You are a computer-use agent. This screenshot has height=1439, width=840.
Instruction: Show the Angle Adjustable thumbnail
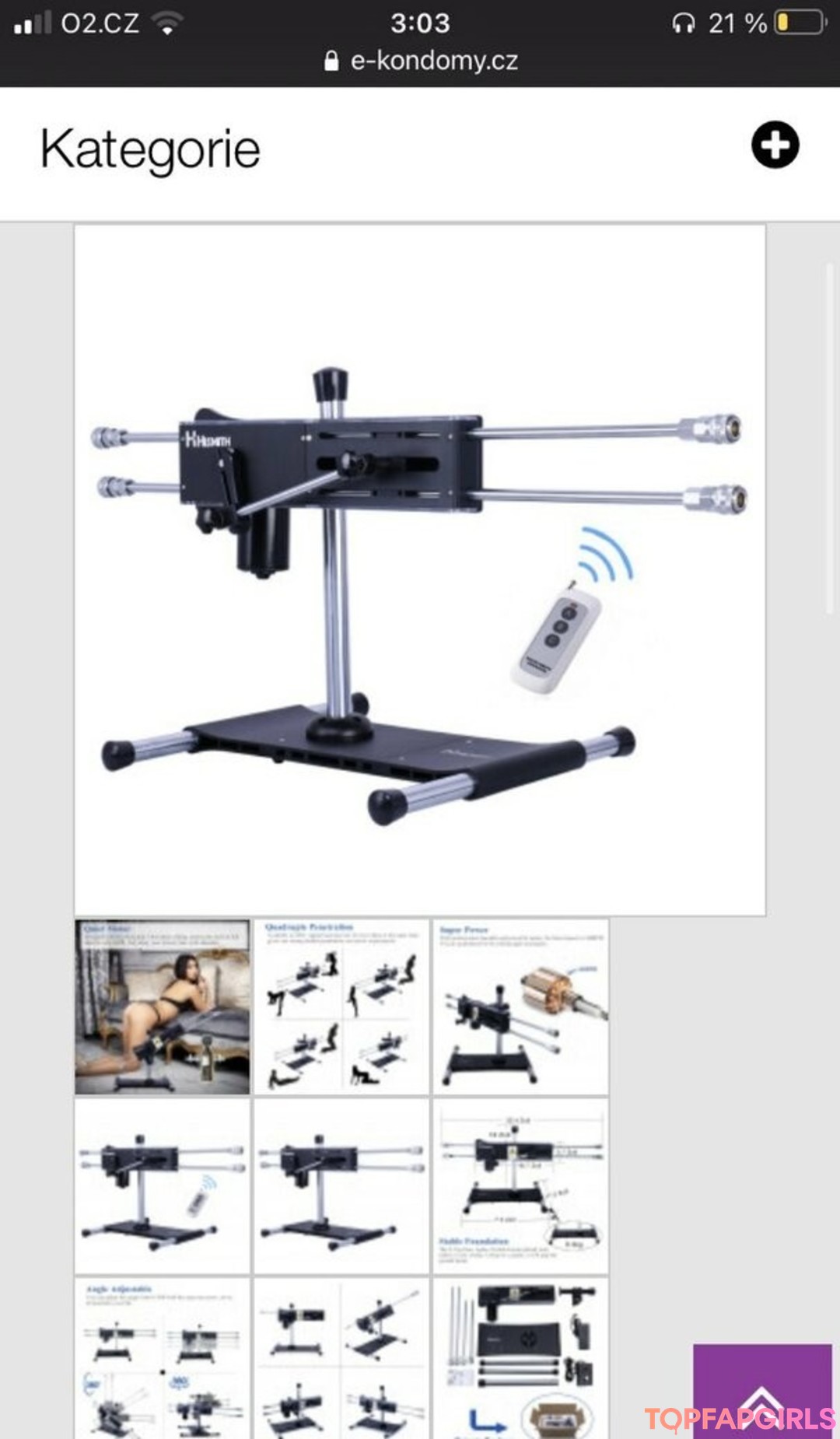click(163, 1357)
